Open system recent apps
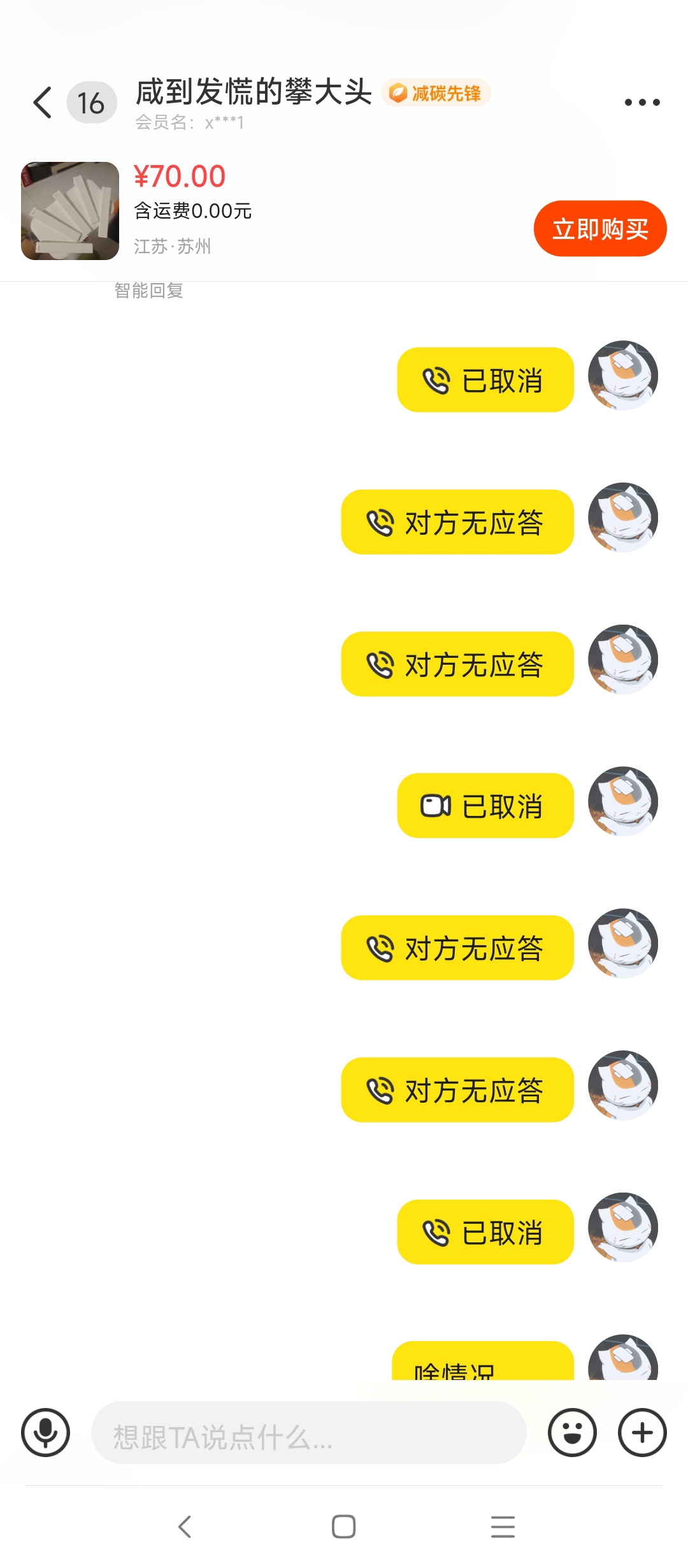This screenshot has height=1568, width=688. coord(503,1527)
